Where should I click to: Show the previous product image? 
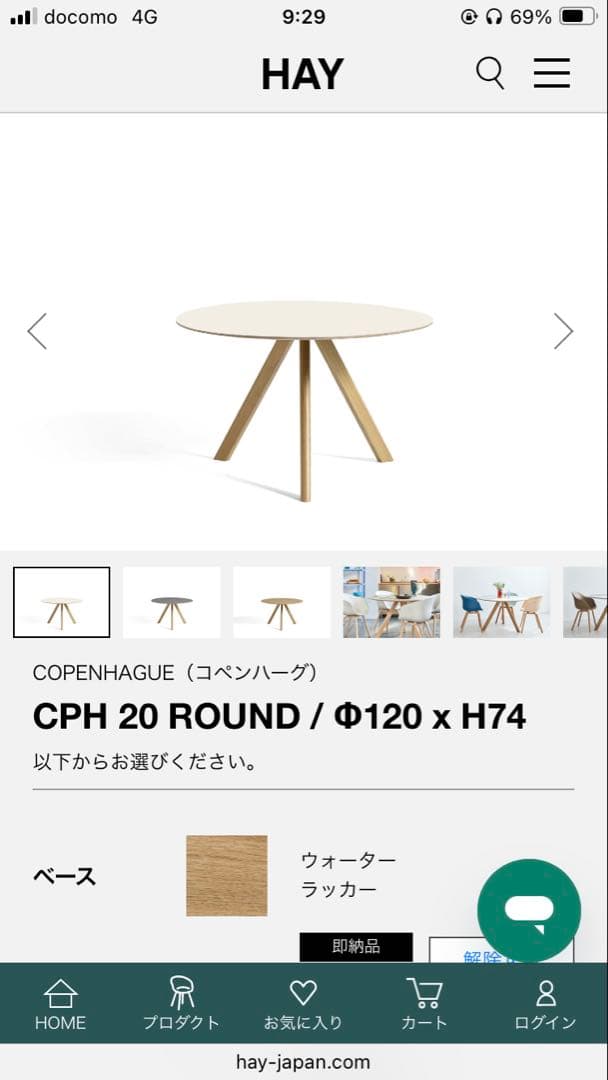(37, 331)
